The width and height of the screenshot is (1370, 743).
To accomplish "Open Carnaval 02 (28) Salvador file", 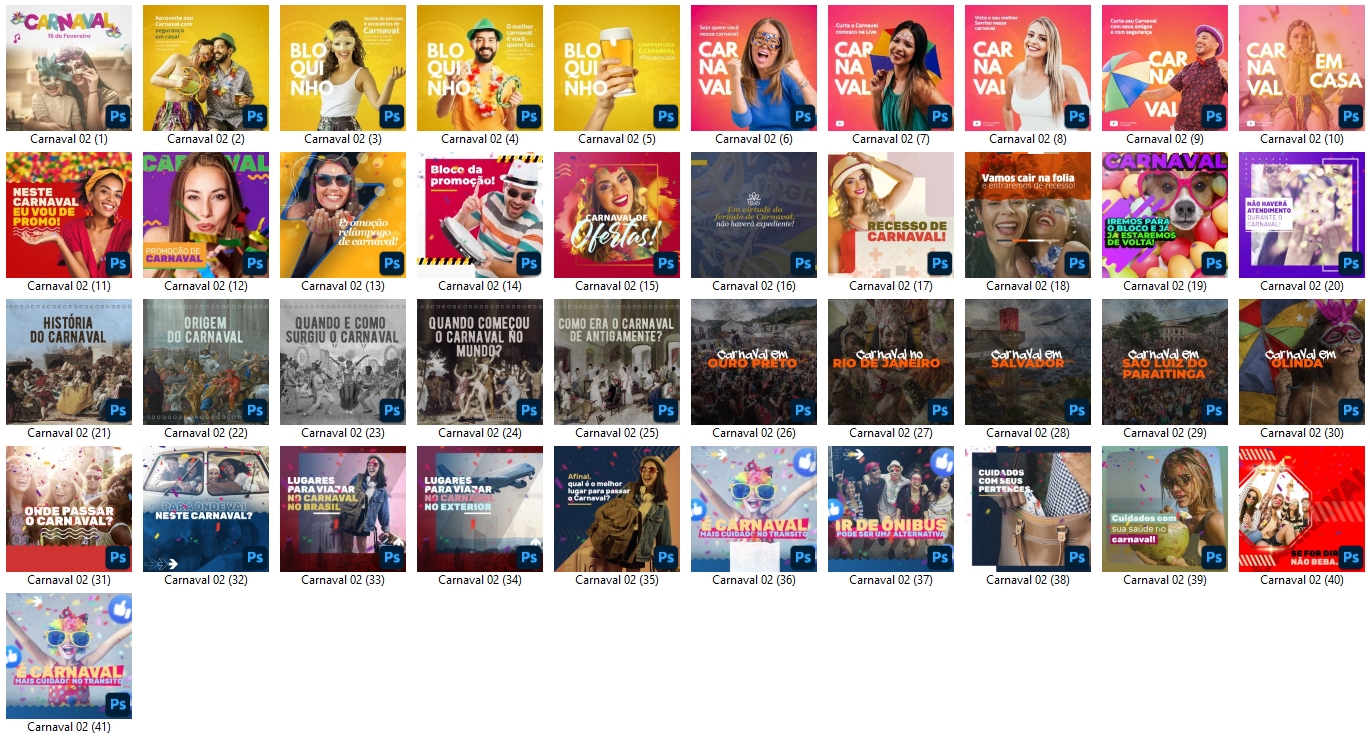I will 1028,362.
